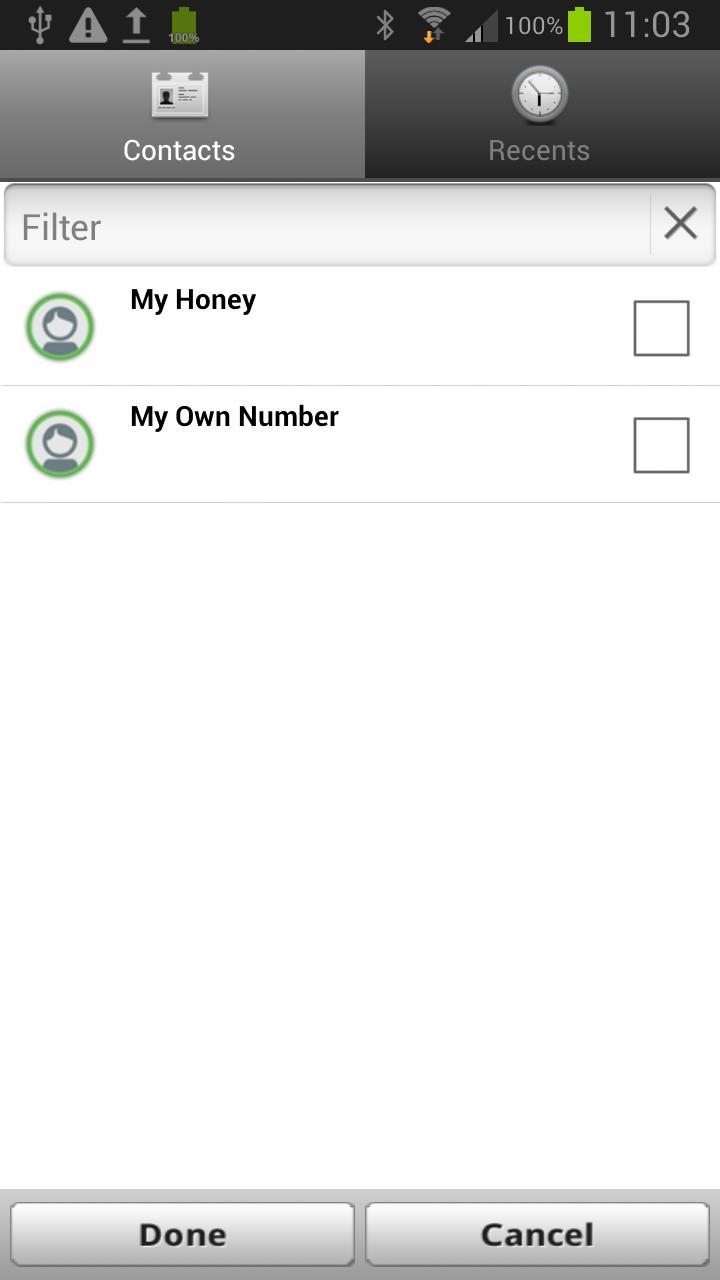Check the box for My Own Number
720x1280 pixels.
[x=661, y=445]
